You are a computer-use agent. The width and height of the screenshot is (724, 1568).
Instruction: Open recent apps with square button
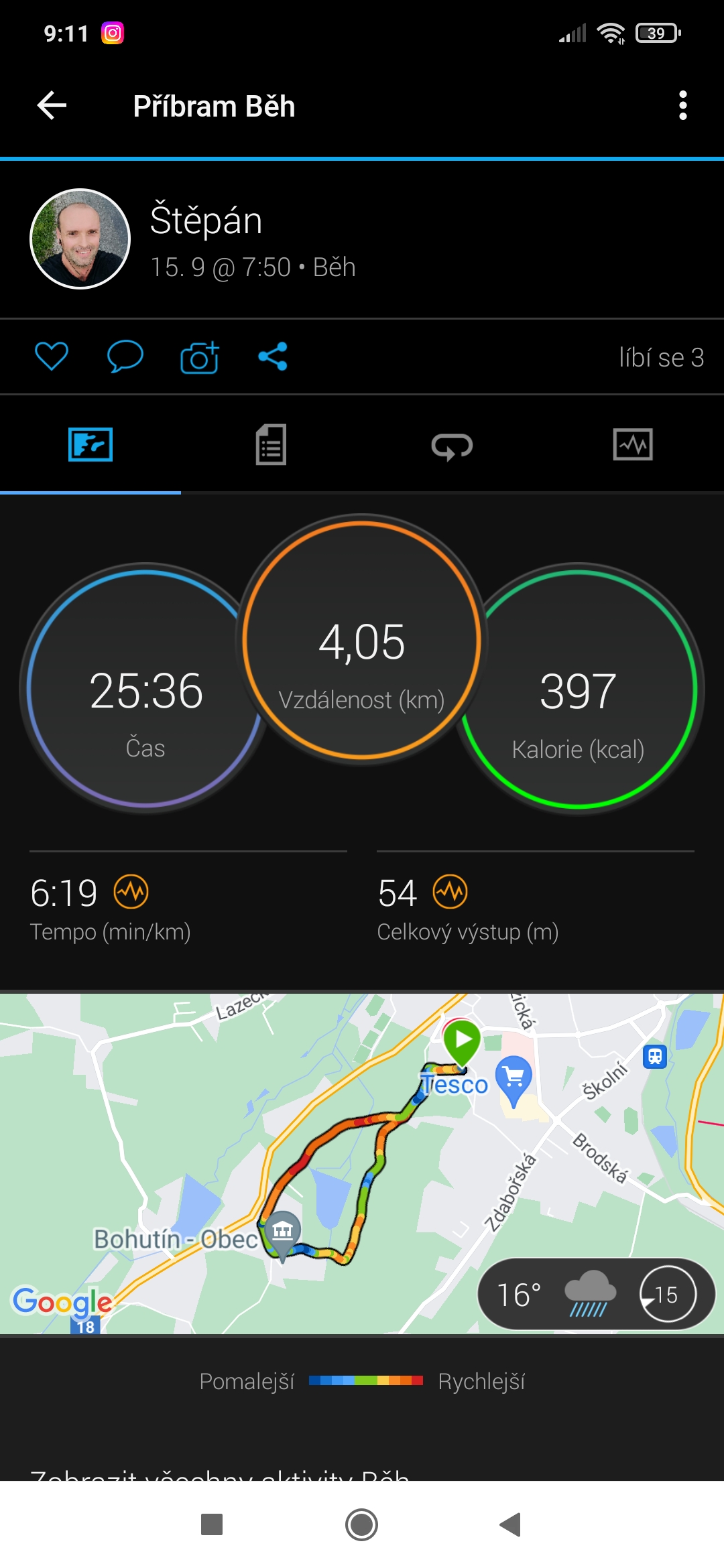[x=212, y=1524]
